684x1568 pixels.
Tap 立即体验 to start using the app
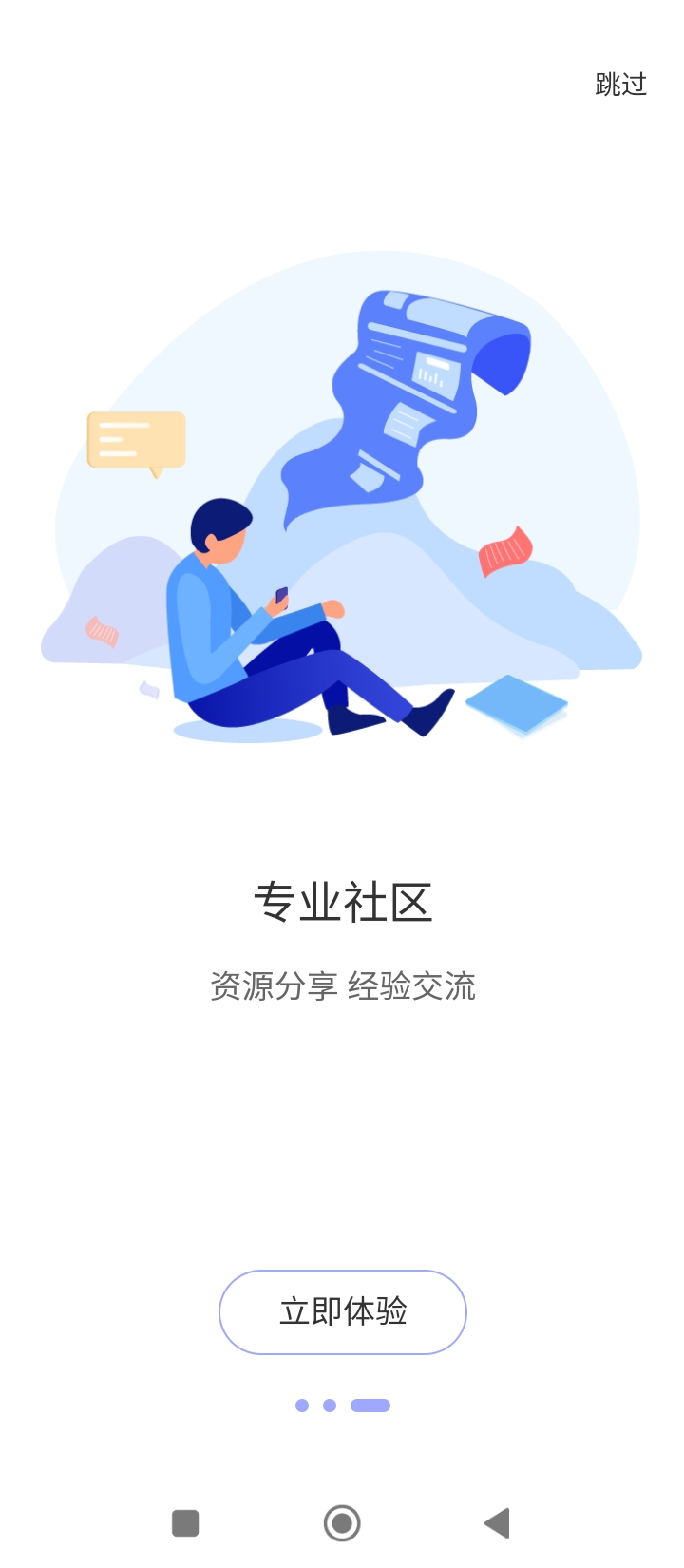[x=343, y=1311]
